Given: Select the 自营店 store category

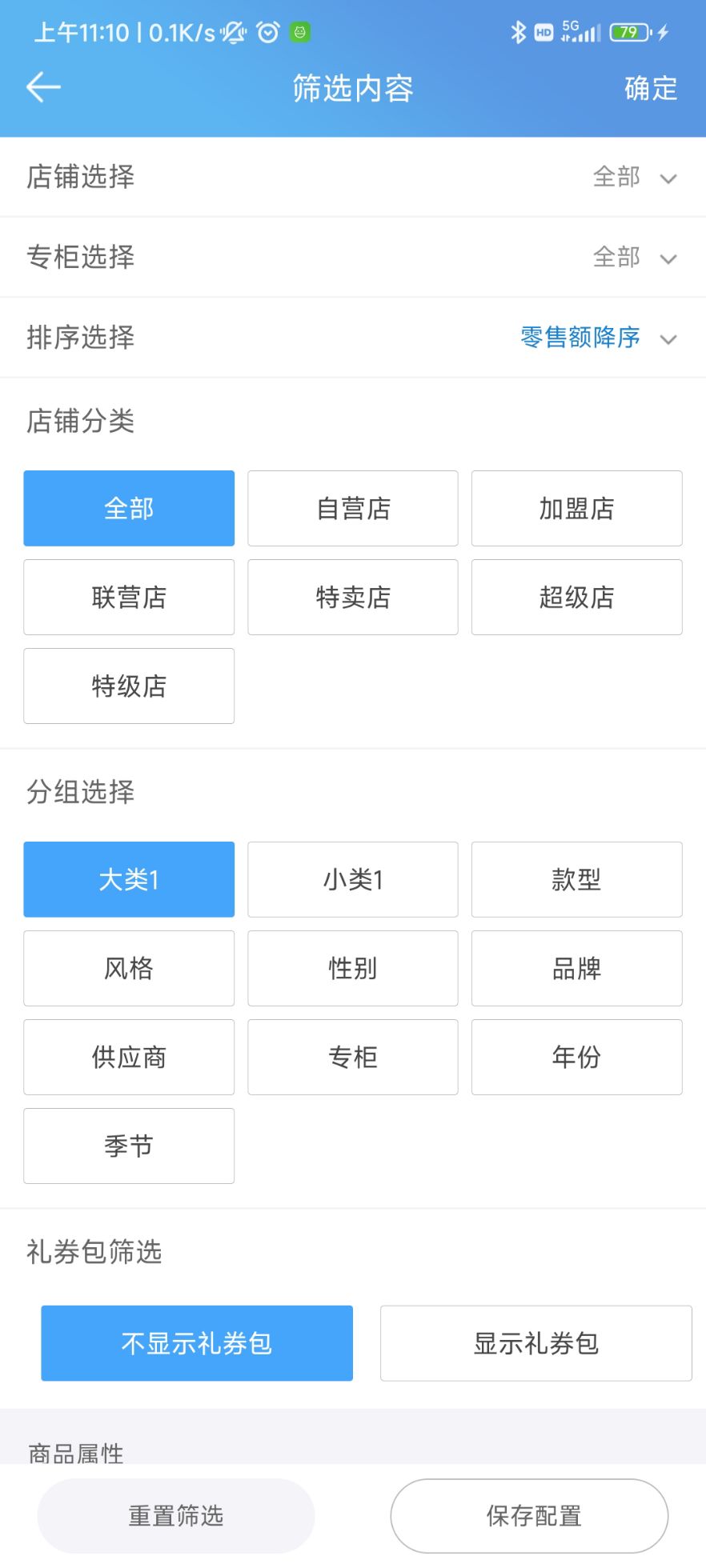Looking at the screenshot, I should 353,509.
